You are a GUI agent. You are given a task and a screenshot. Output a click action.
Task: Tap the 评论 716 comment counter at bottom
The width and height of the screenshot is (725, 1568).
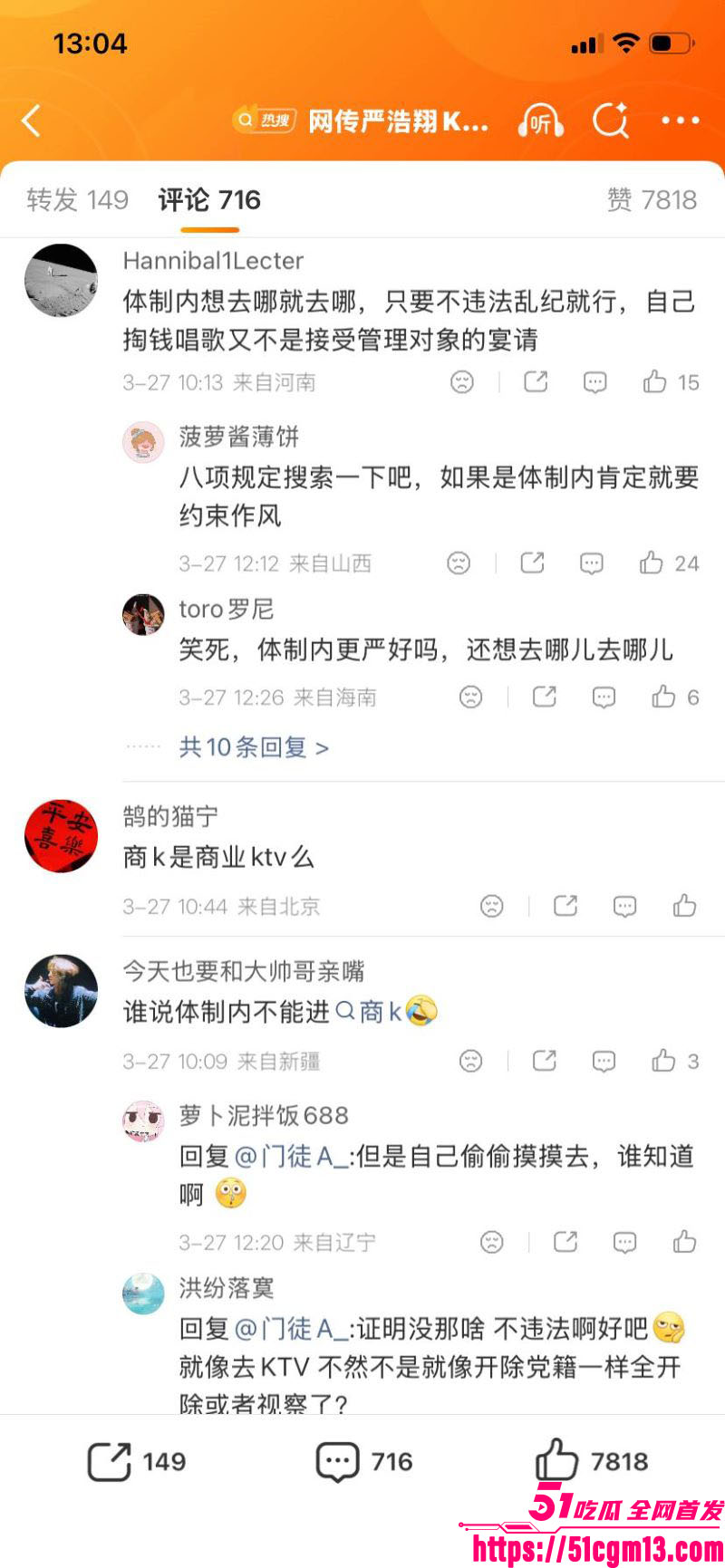click(x=362, y=1460)
